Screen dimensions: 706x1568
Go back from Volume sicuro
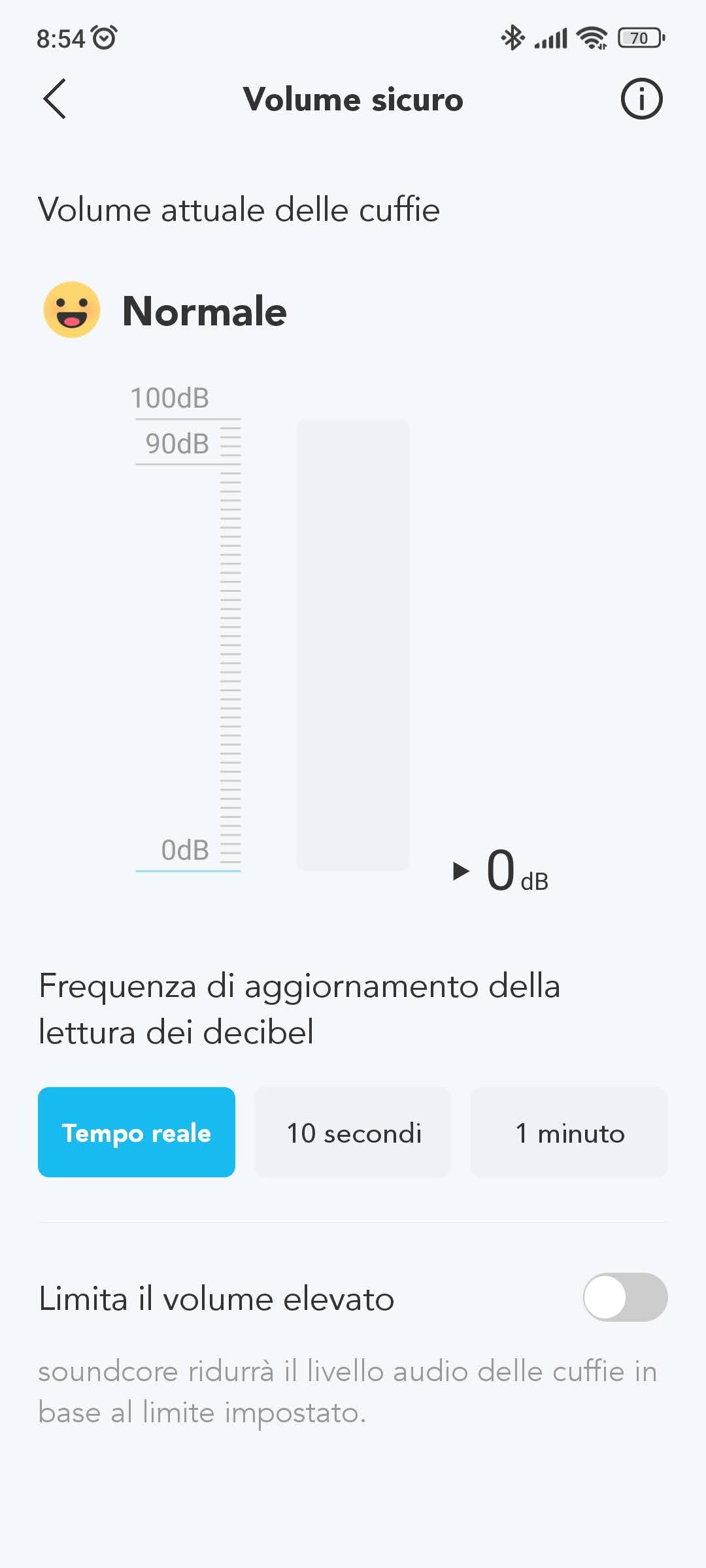click(55, 99)
